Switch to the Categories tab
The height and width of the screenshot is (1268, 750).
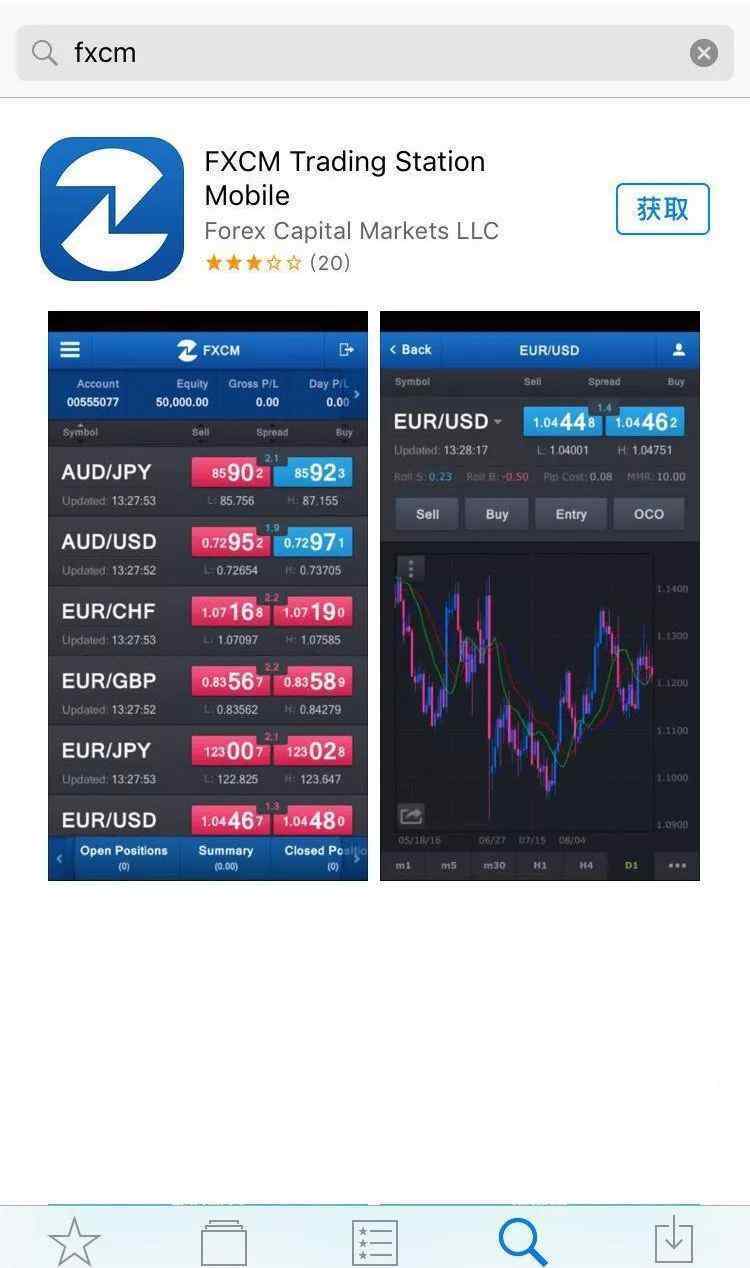pyautogui.click(x=224, y=1241)
